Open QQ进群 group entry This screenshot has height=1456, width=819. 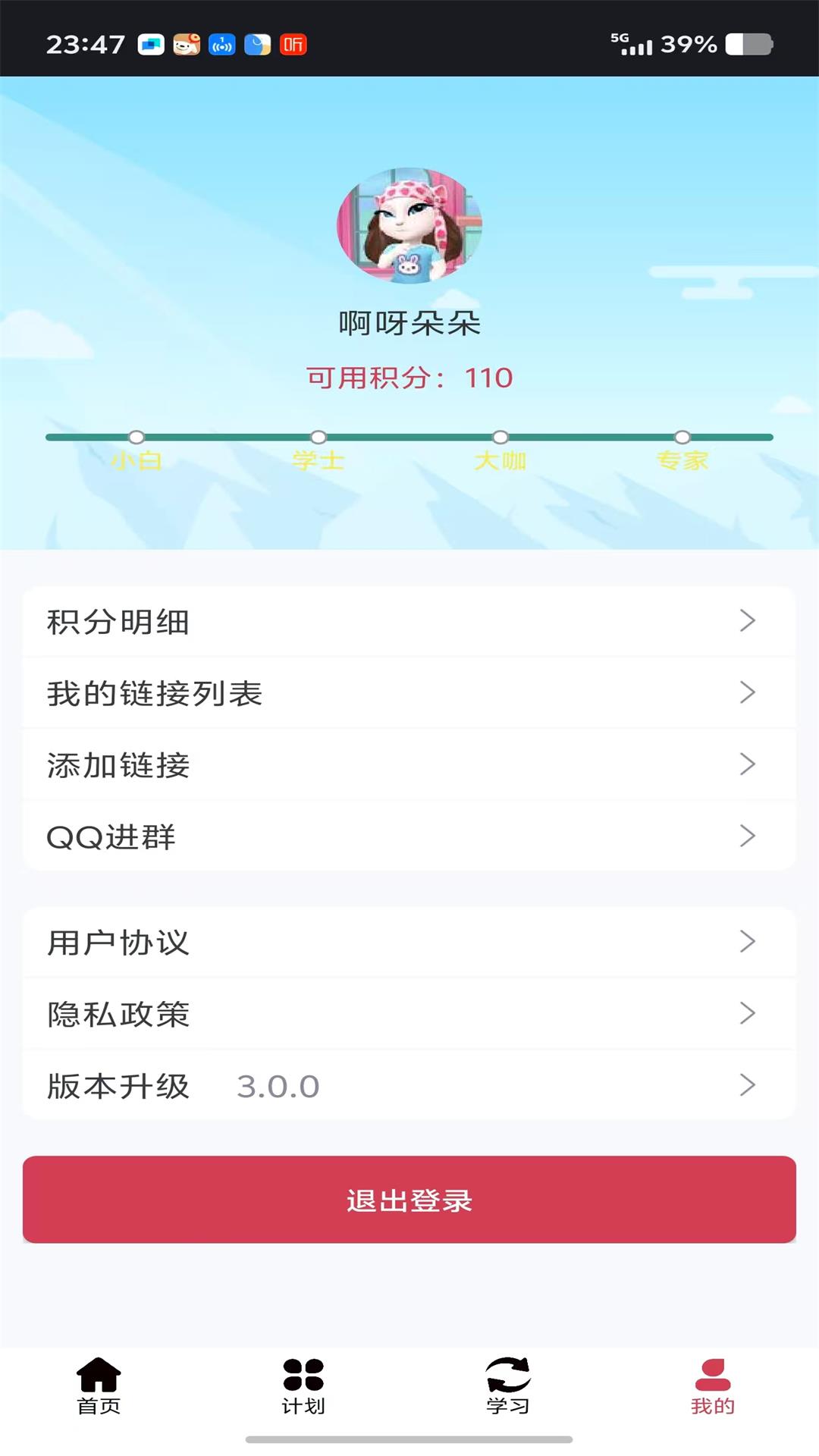pos(409,836)
